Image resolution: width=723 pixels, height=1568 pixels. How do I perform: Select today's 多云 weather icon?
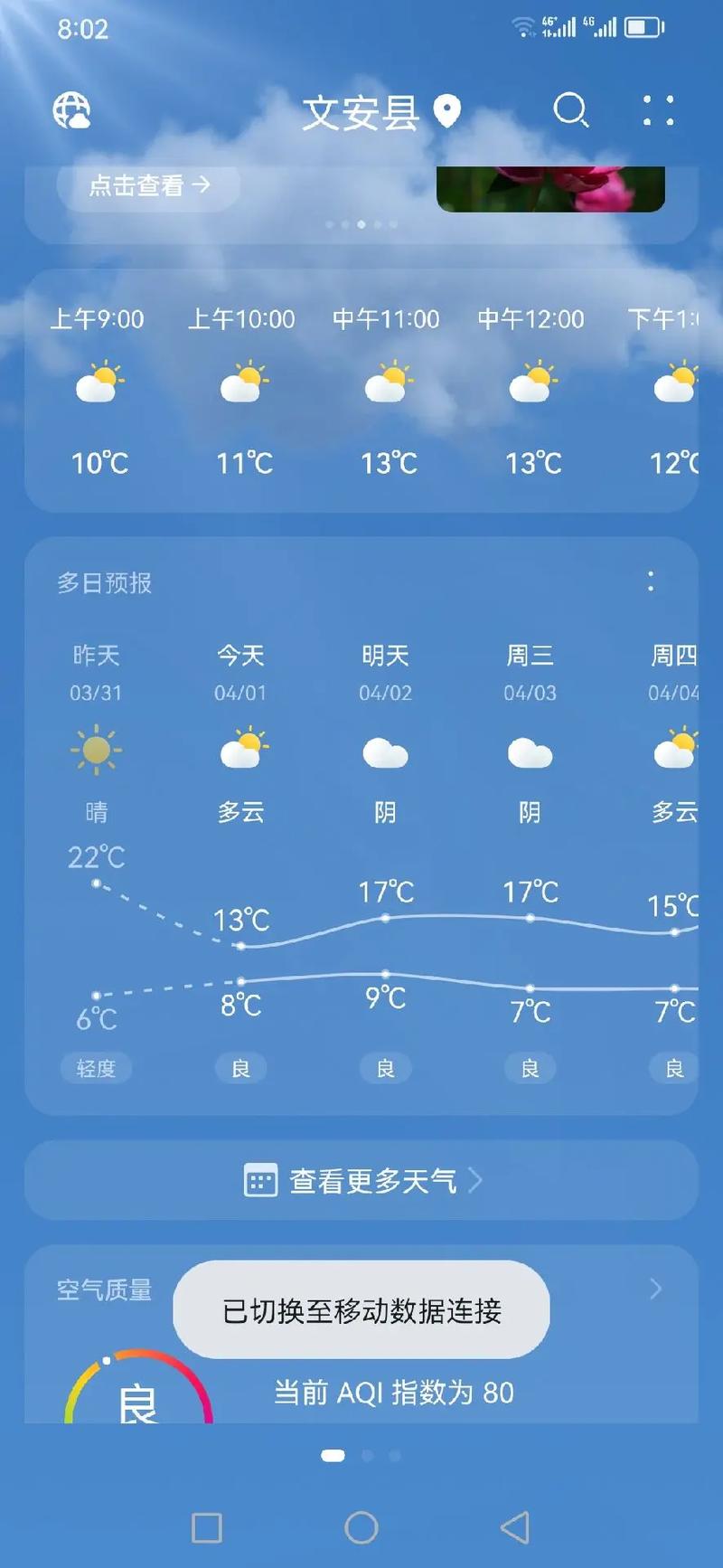[240, 751]
